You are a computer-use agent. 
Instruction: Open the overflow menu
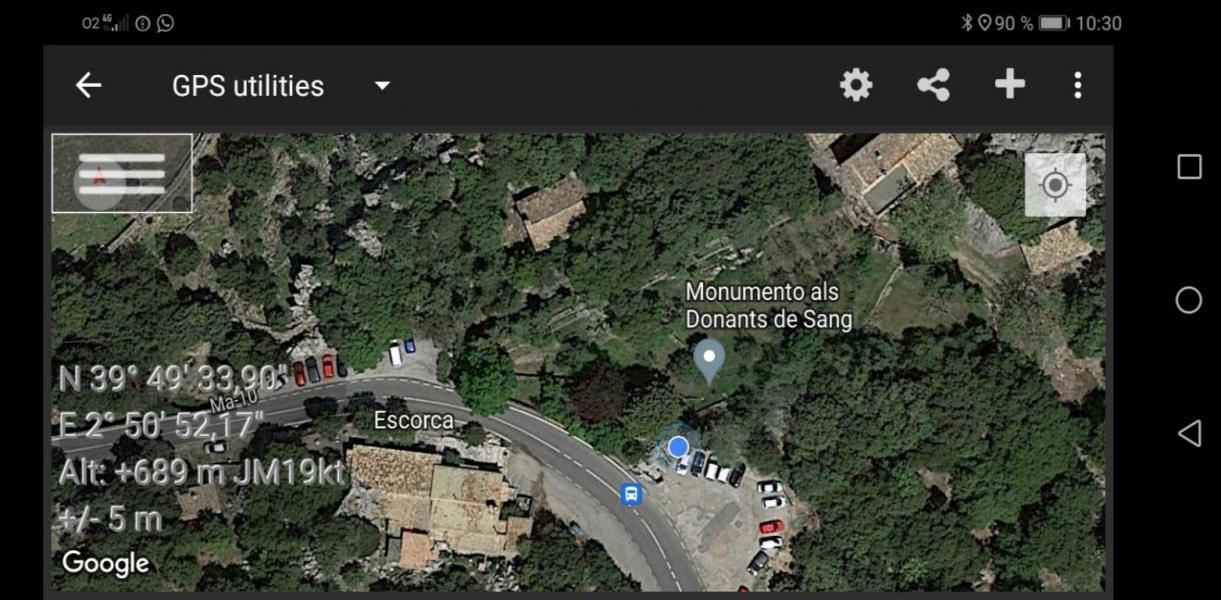point(1077,86)
